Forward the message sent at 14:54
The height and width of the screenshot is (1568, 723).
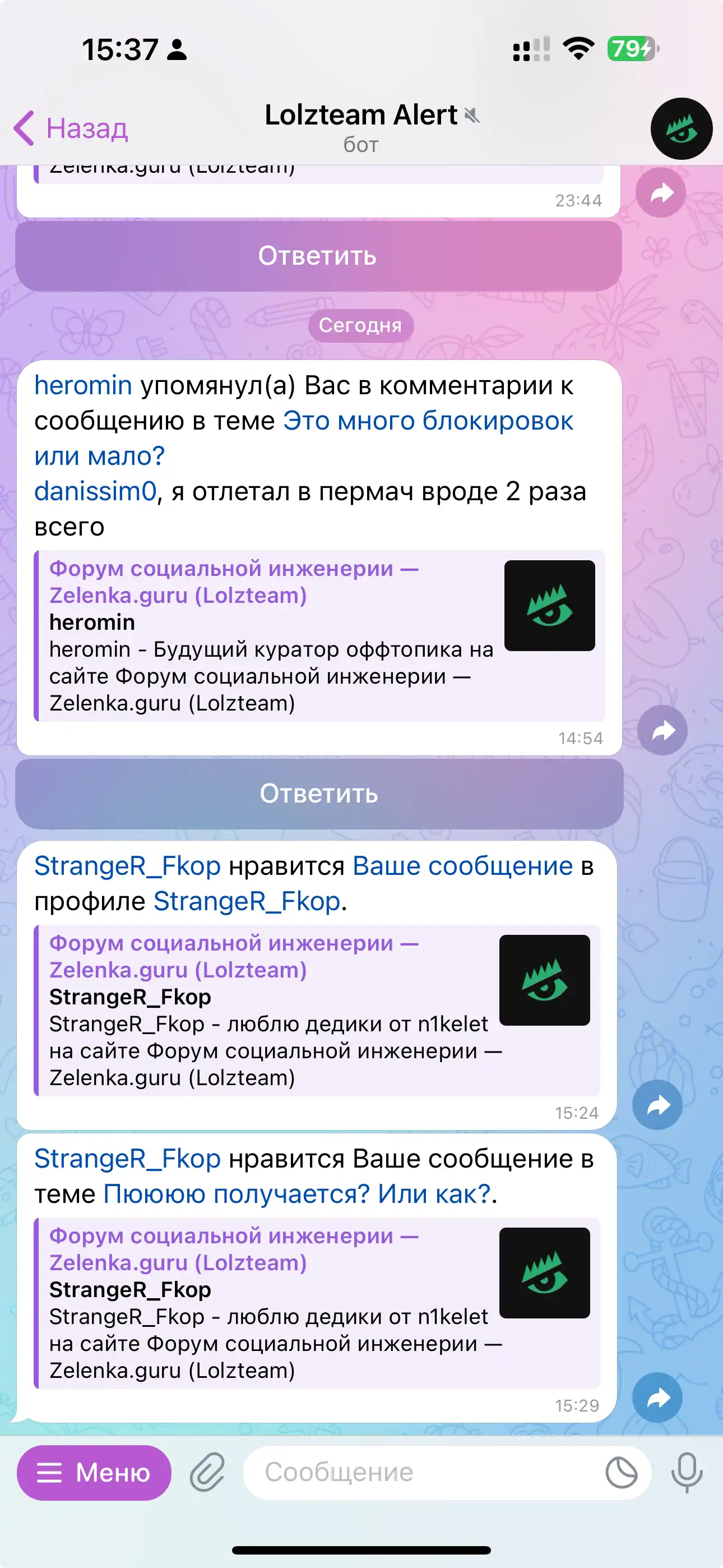coord(662,730)
